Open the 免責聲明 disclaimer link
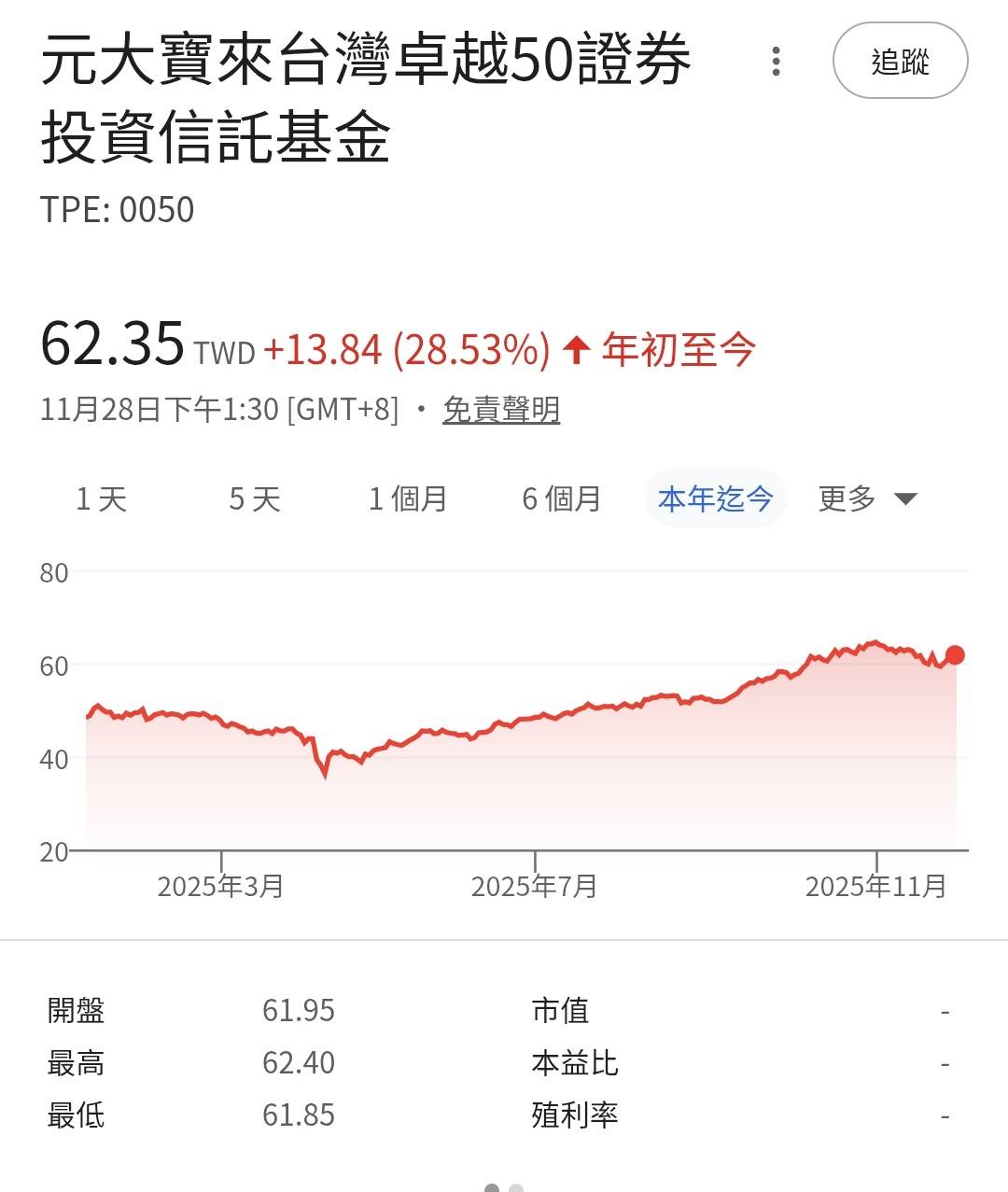This screenshot has height=1192, width=1008. [501, 409]
